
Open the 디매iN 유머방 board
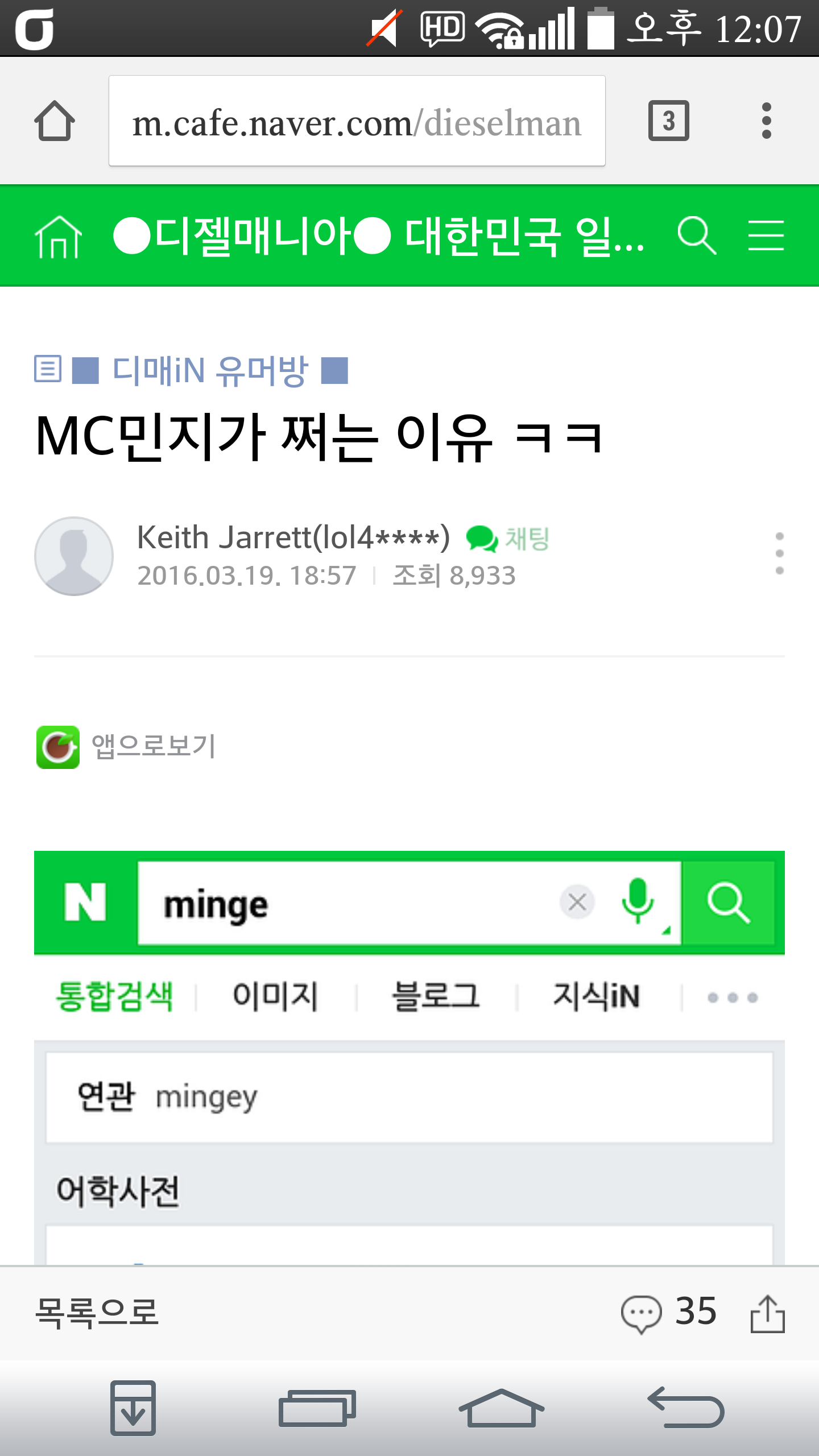(209, 370)
